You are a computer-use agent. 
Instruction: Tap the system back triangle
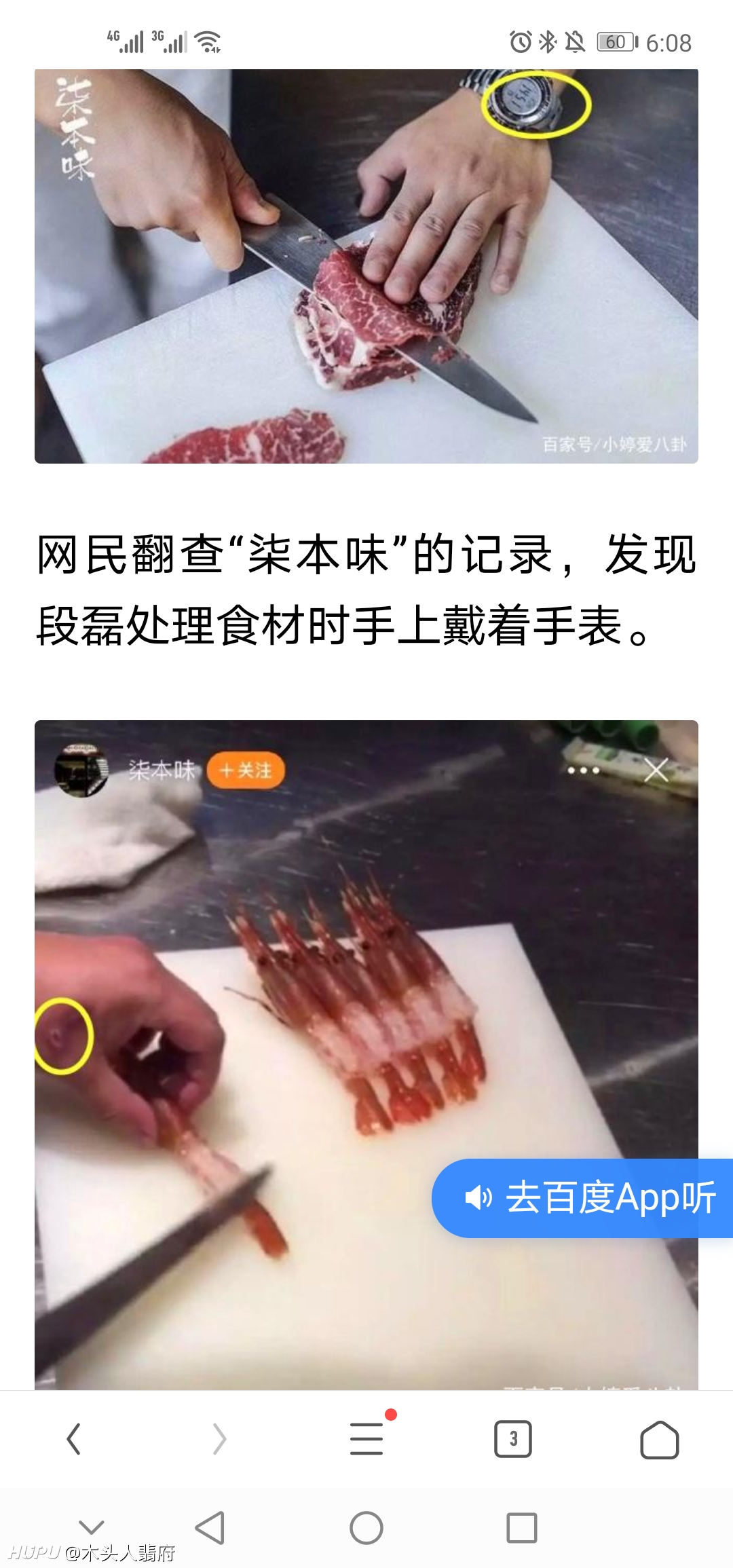tap(210, 1528)
